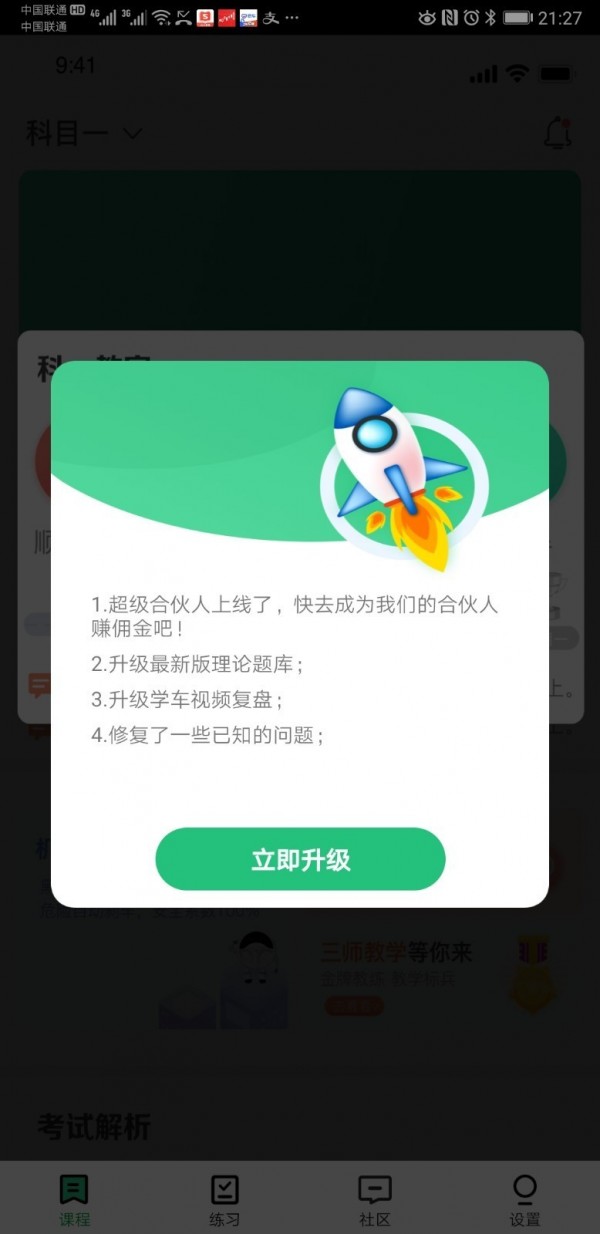The width and height of the screenshot is (600, 1234).
Task: Open the notifications bell icon
Action: pyautogui.click(x=557, y=134)
